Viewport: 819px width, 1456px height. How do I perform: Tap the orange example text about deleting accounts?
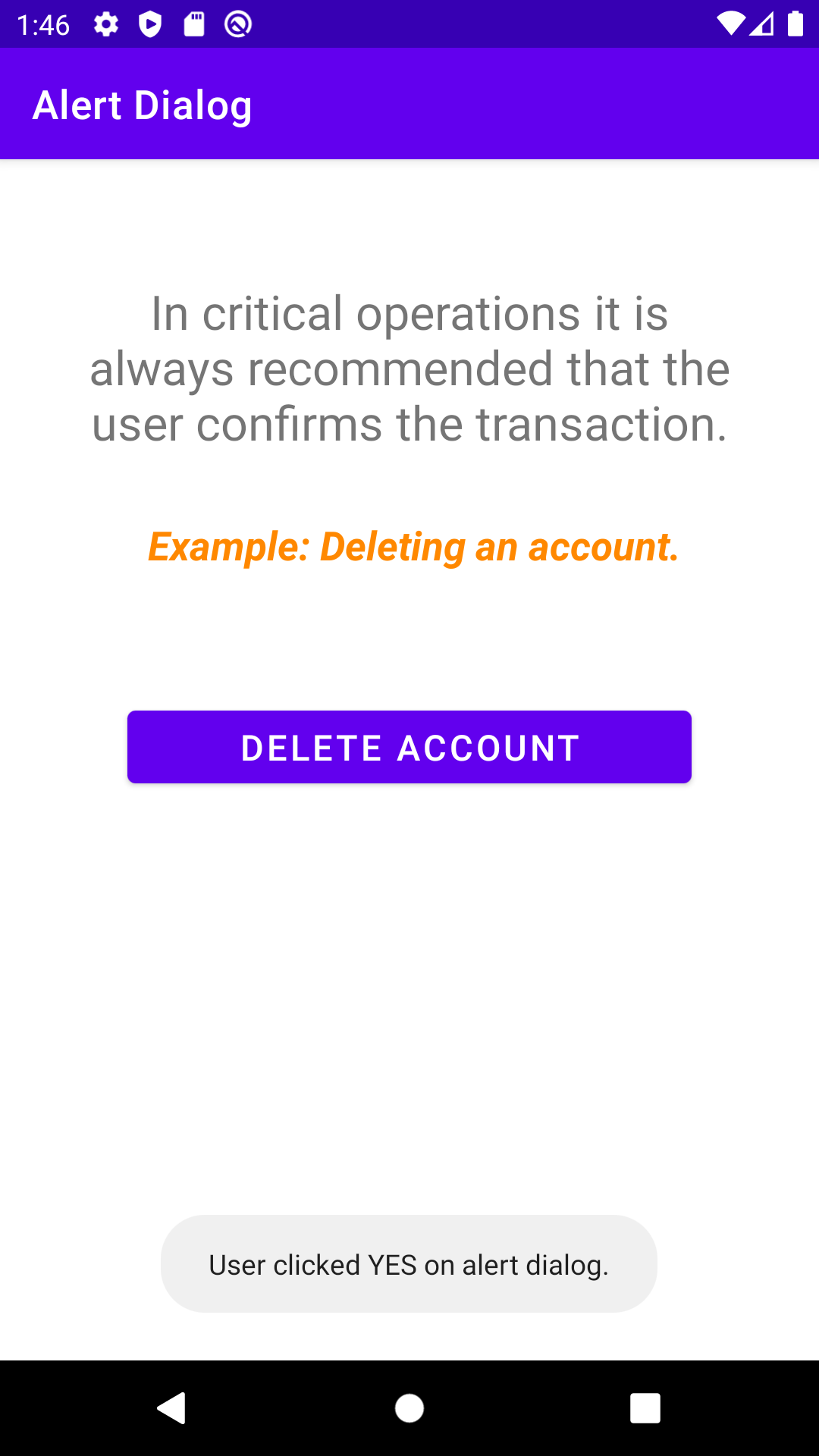[x=415, y=546]
